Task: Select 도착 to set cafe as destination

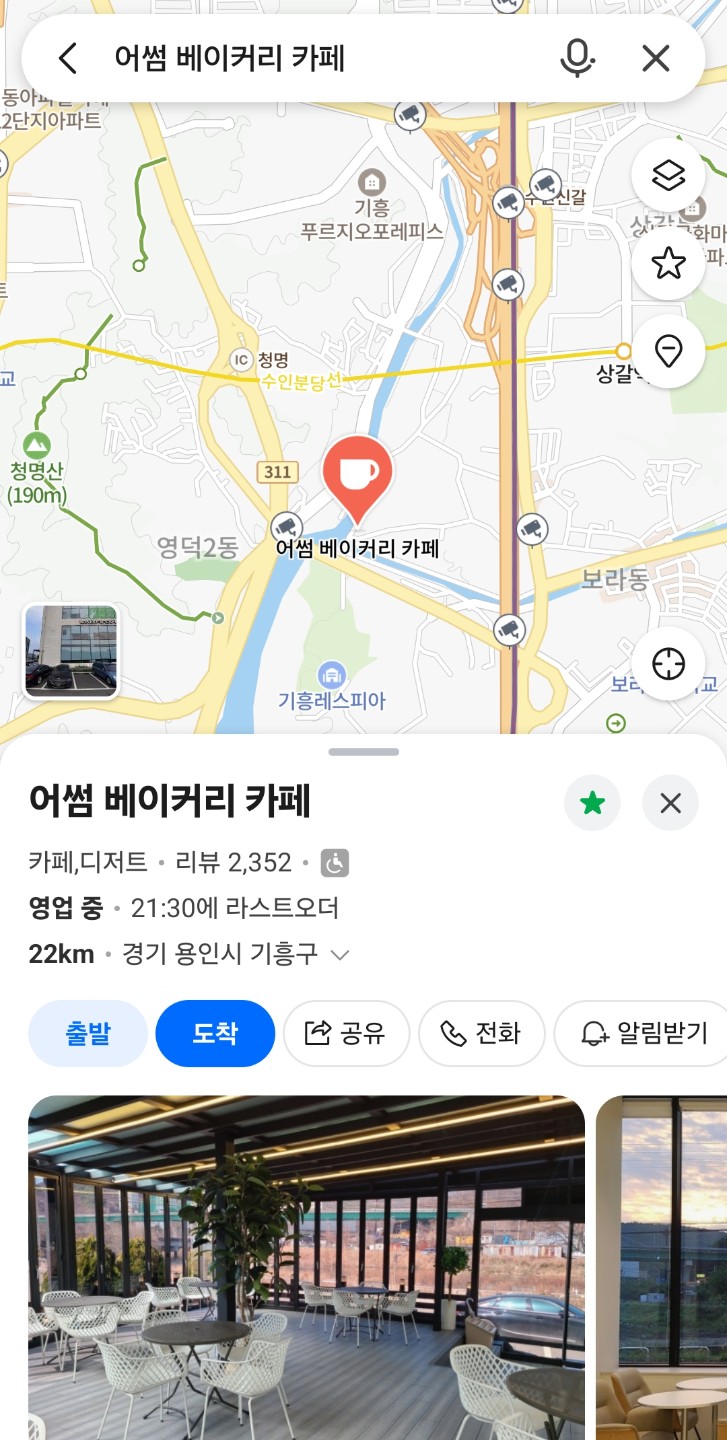Action: click(x=215, y=1035)
